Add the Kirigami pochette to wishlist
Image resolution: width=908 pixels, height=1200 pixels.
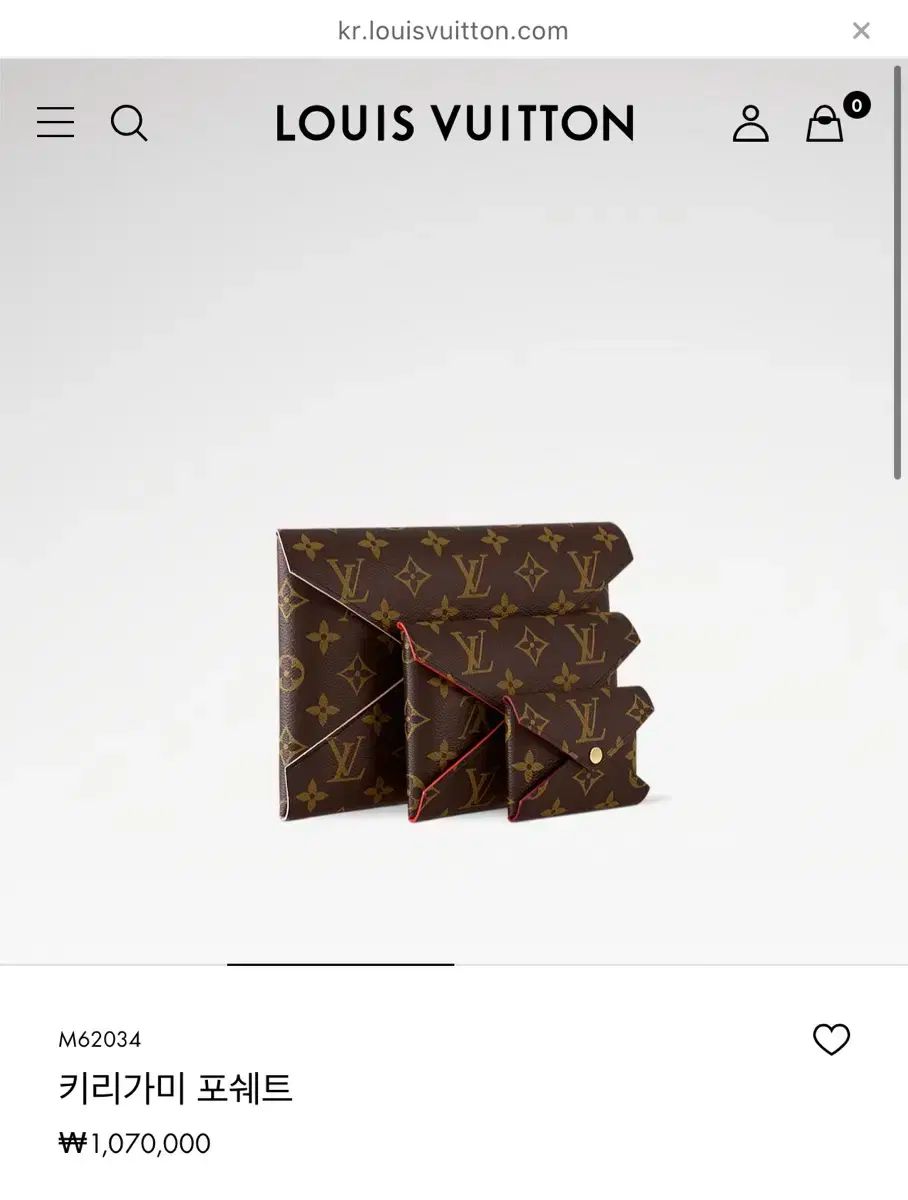[831, 1040]
